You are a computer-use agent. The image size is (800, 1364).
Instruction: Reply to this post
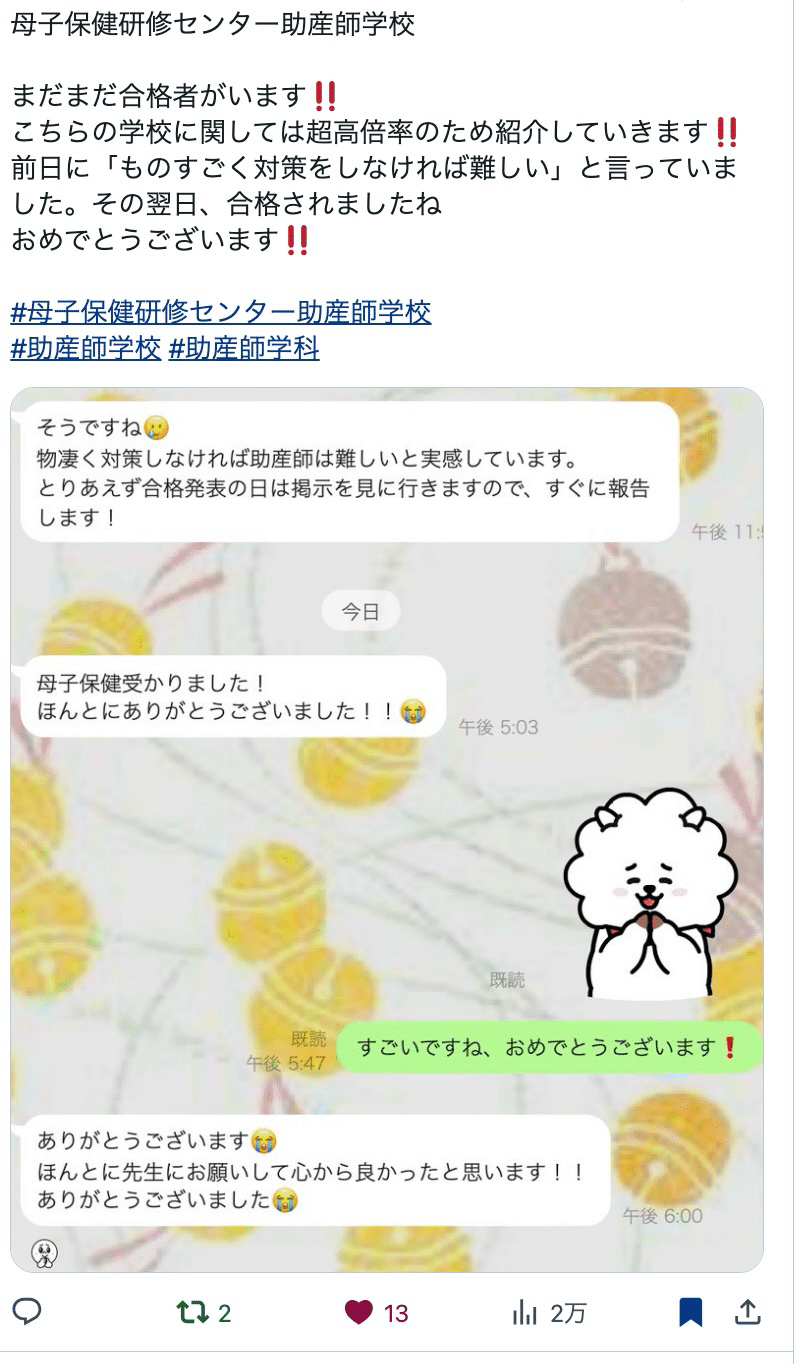click(x=27, y=1312)
